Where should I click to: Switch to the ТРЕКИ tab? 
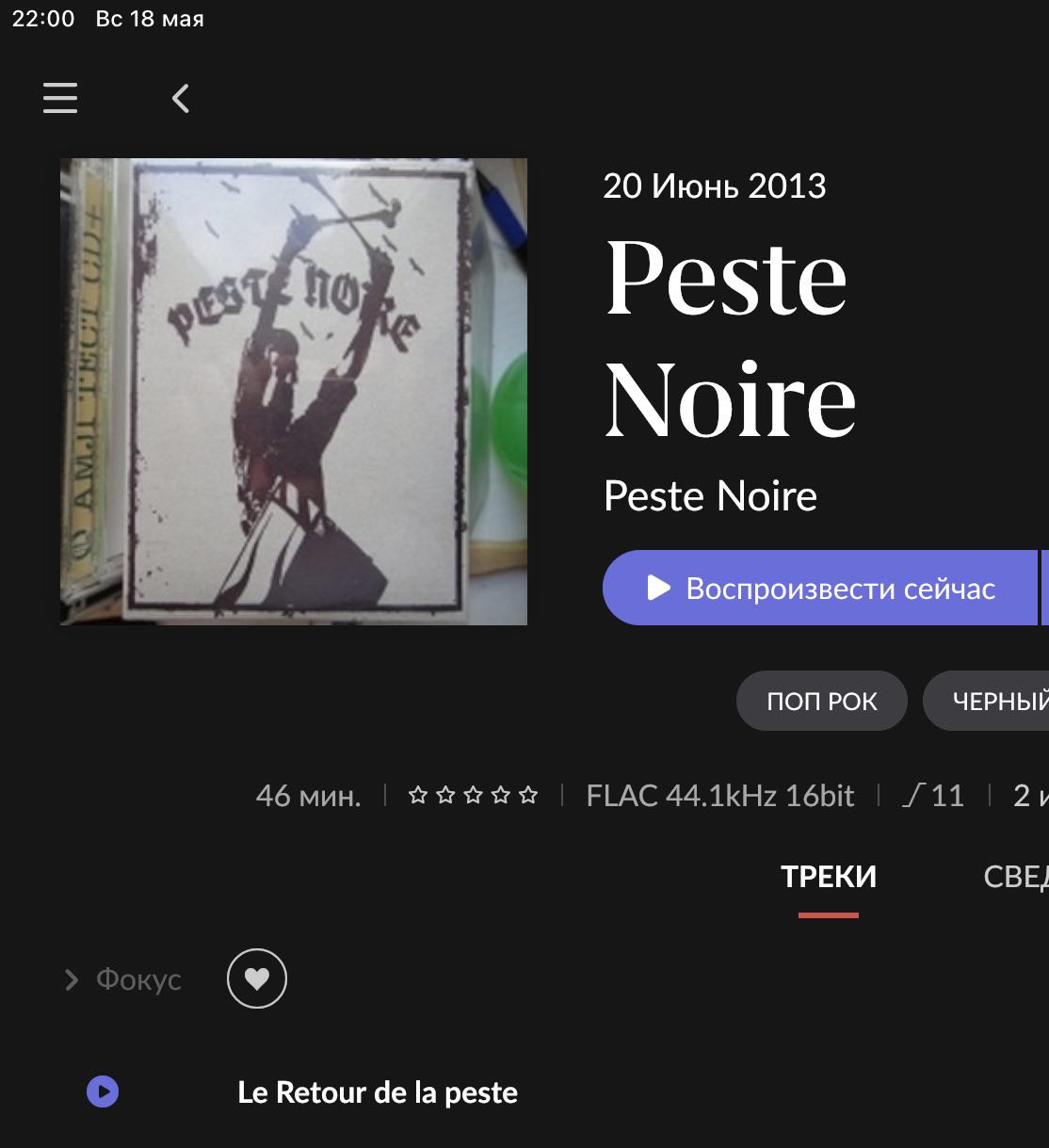coord(829,877)
